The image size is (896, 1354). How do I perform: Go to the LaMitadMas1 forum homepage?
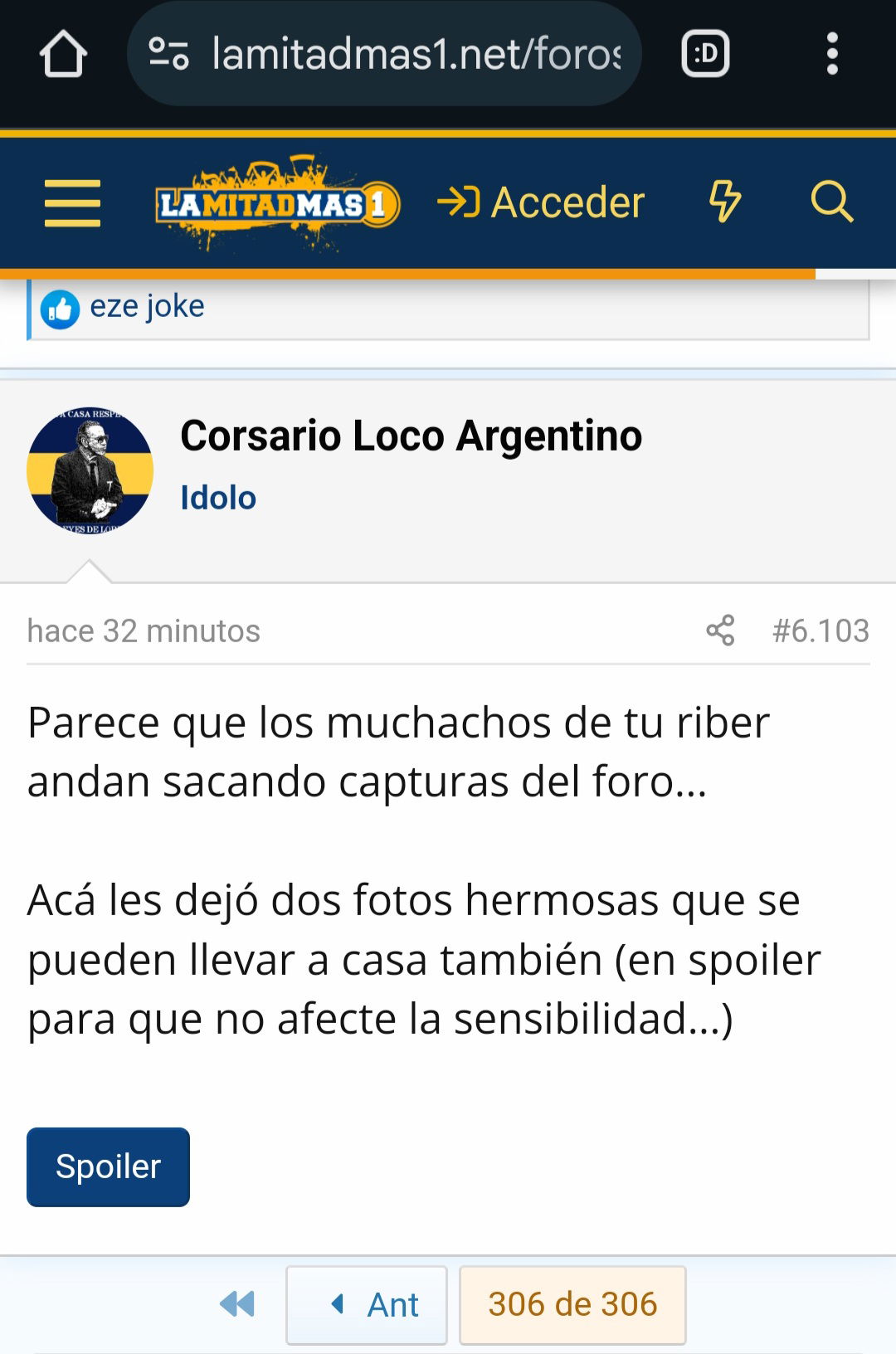coord(278,203)
